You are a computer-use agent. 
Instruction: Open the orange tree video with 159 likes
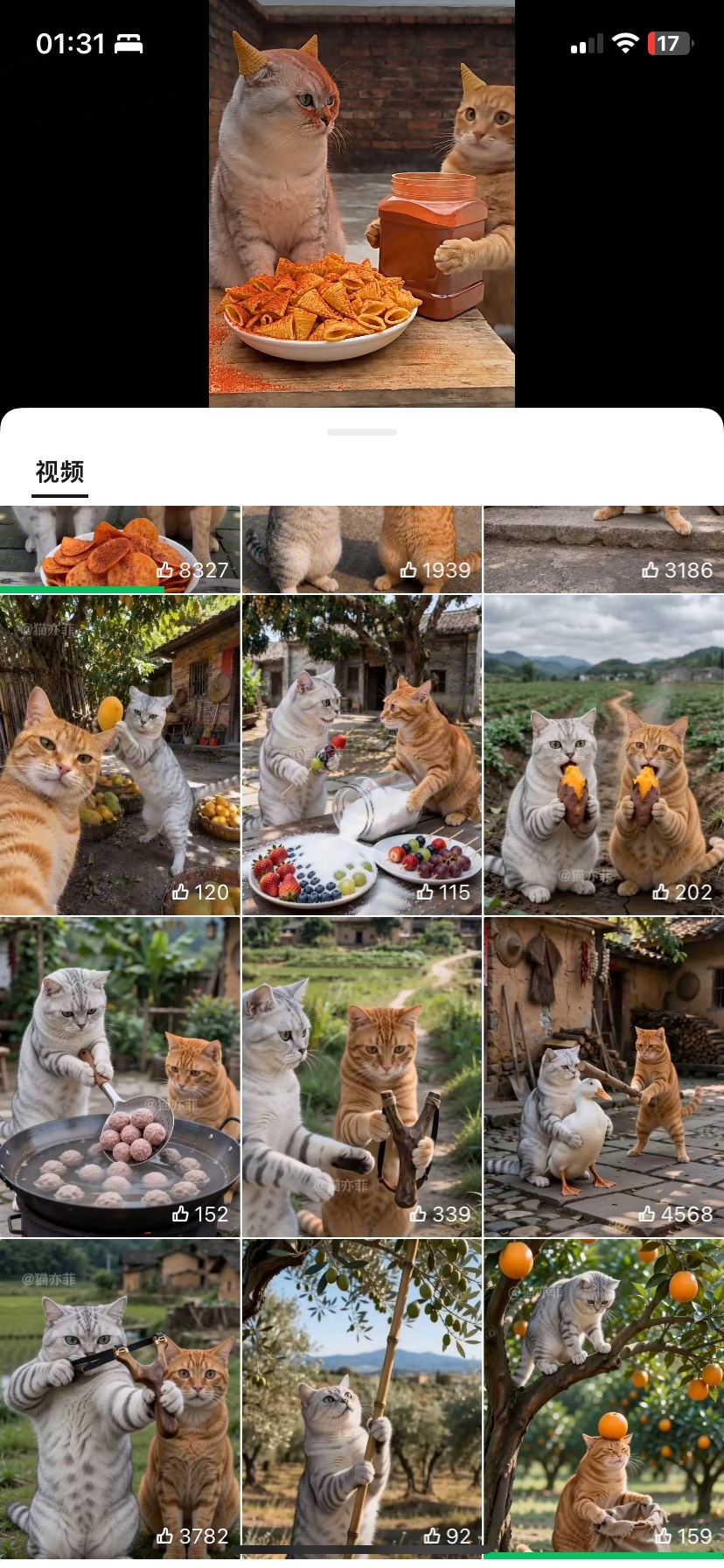point(604,1399)
